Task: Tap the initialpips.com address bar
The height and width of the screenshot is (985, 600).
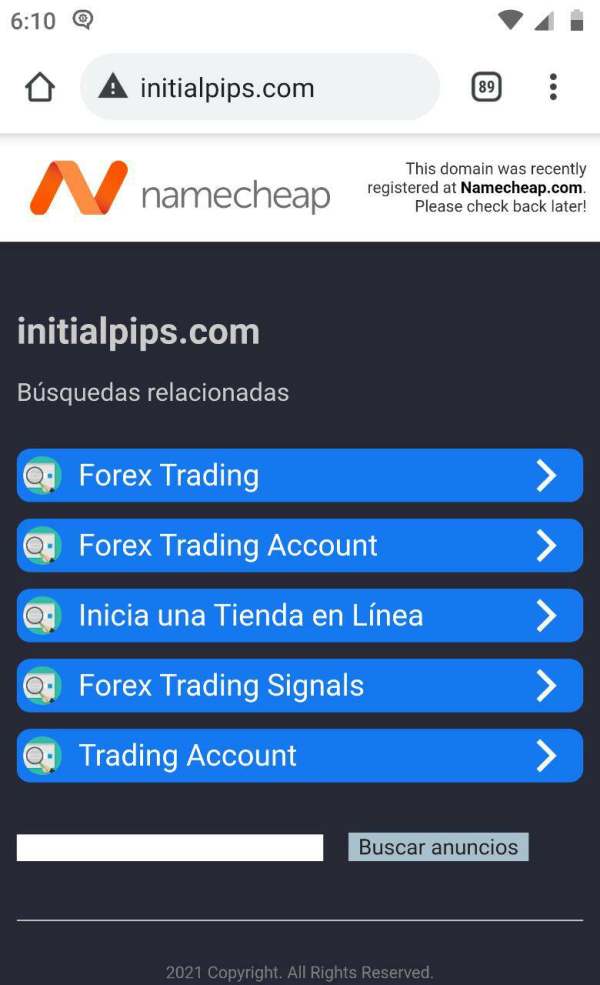Action: point(259,87)
